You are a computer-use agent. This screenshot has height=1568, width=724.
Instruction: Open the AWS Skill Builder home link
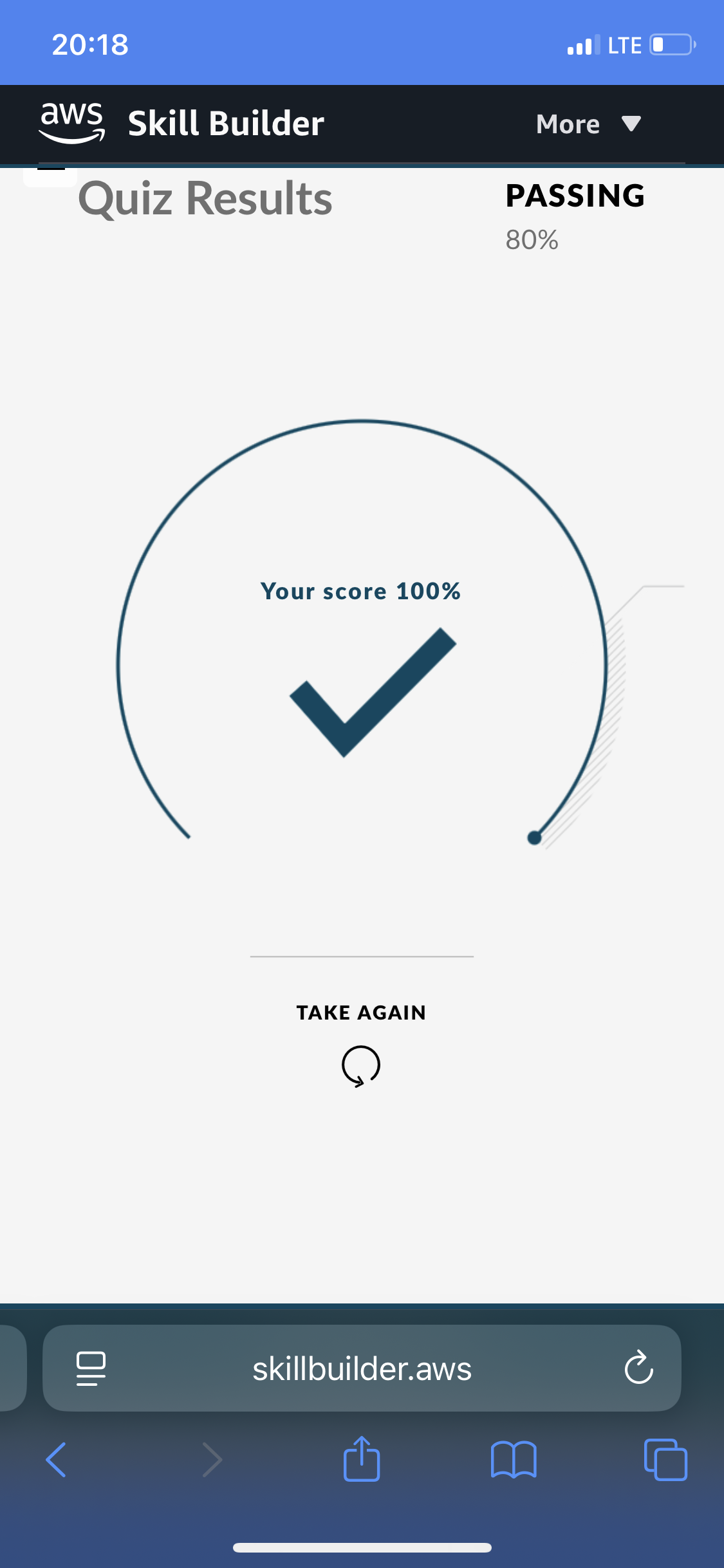click(x=181, y=122)
